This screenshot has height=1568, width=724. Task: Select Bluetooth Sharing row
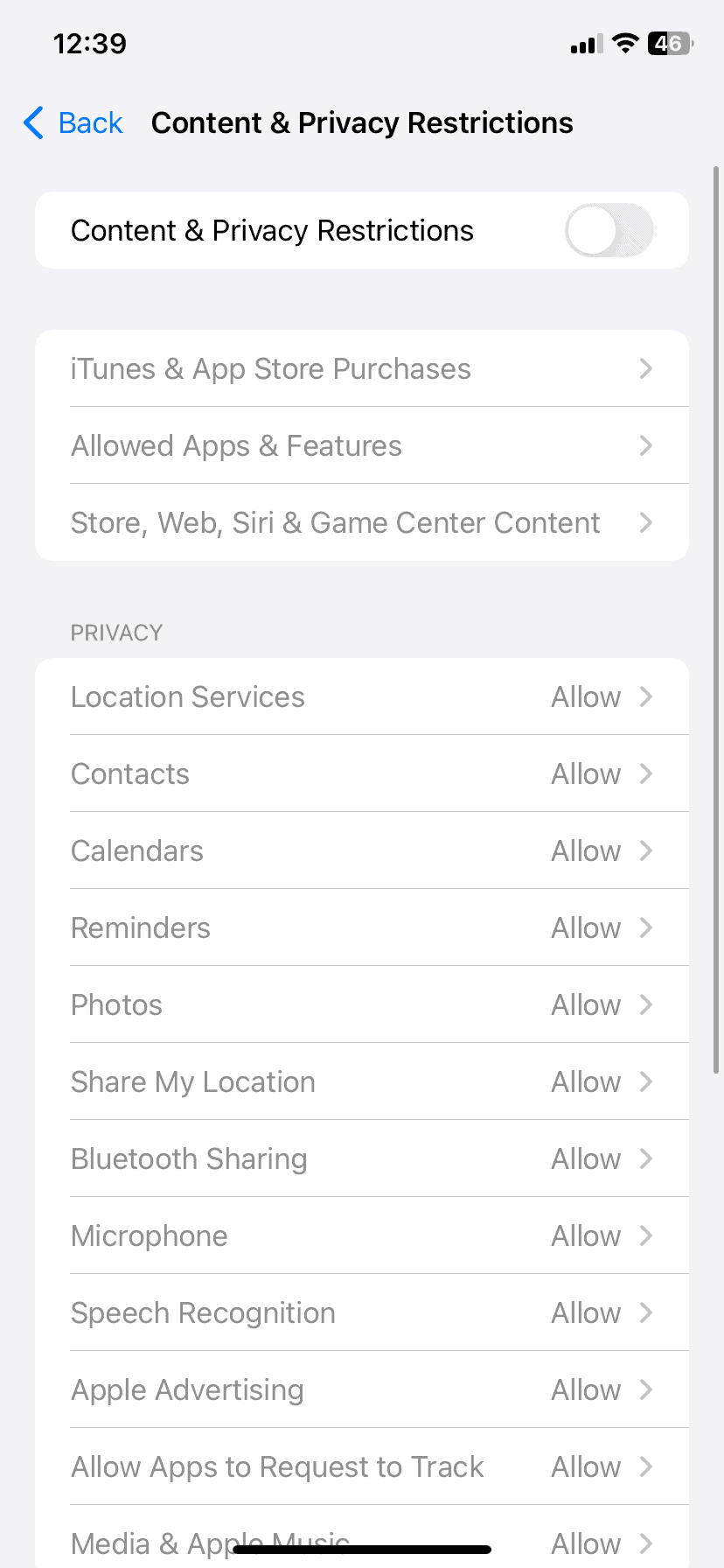(x=361, y=1159)
